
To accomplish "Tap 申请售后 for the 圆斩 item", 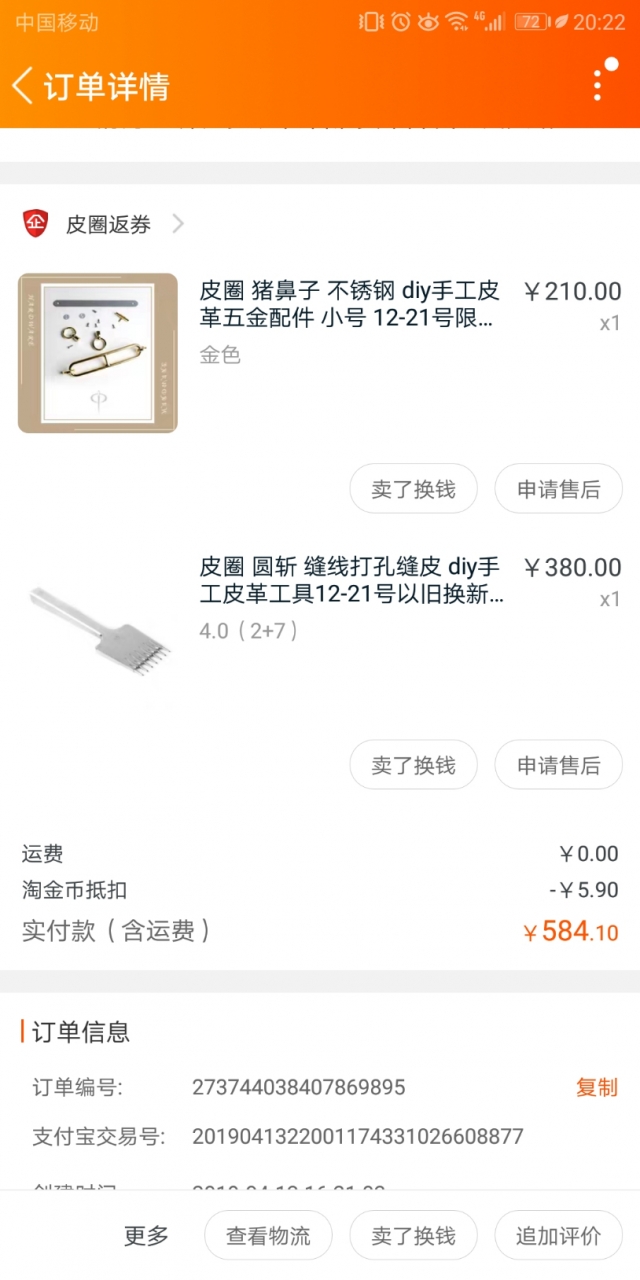I will point(558,765).
